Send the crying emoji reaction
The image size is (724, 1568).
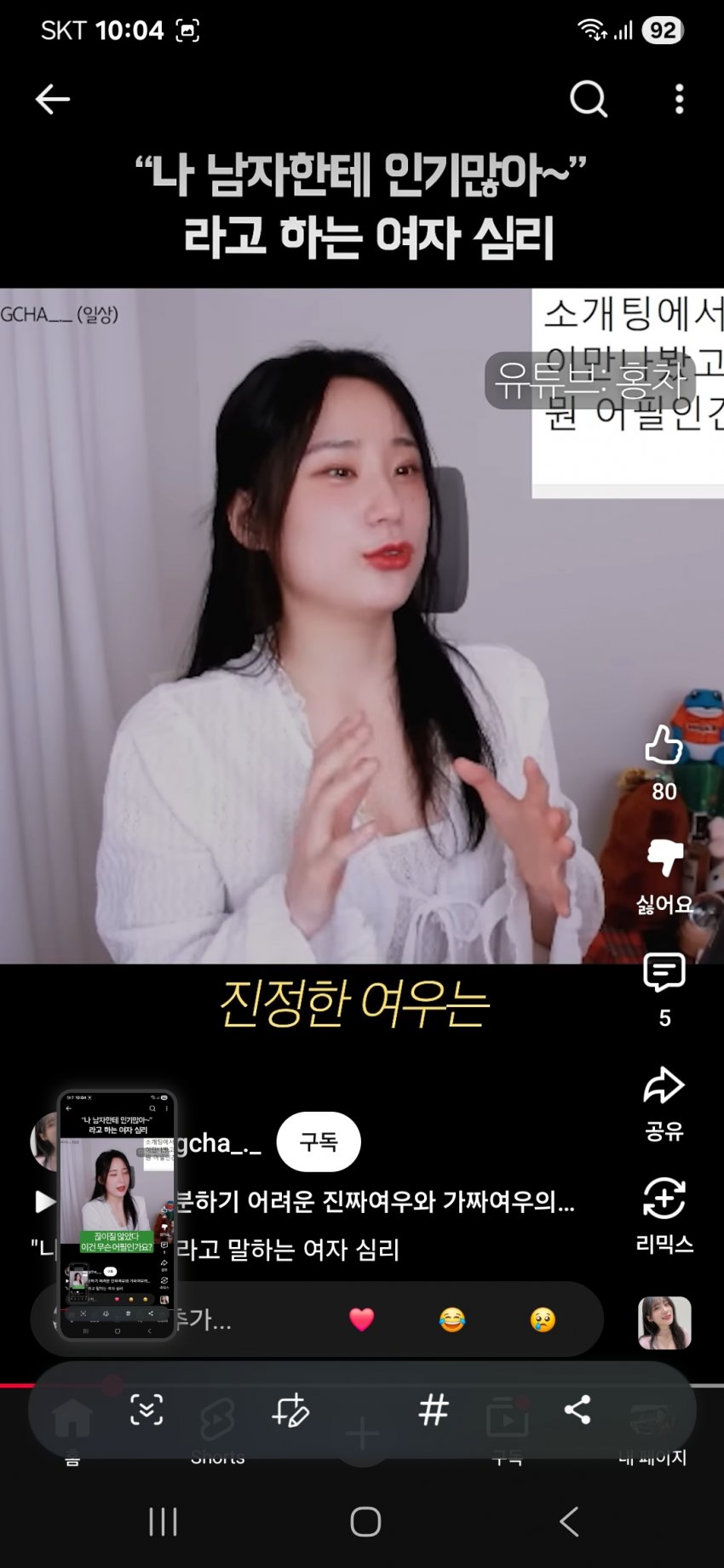coord(543,1319)
